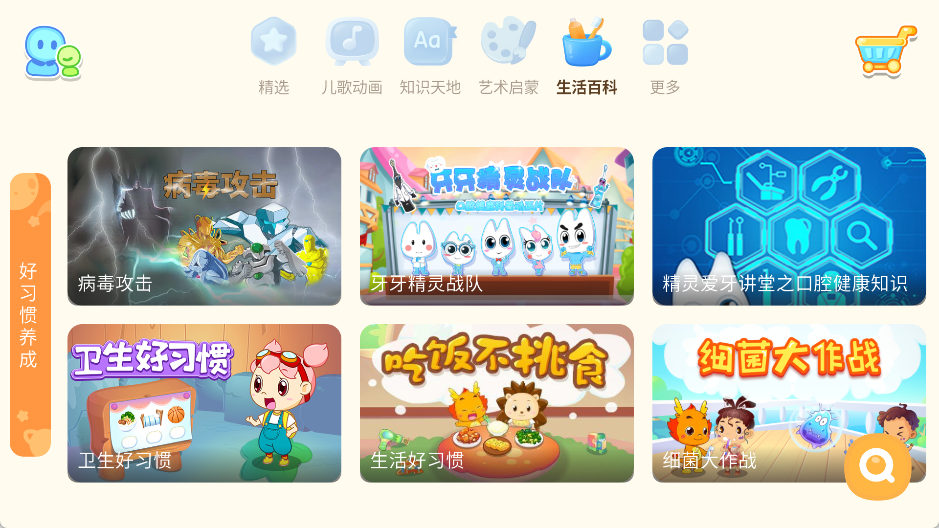The height and width of the screenshot is (528, 939).
Task: Open the 更多 categories tab
Action: click(665, 56)
